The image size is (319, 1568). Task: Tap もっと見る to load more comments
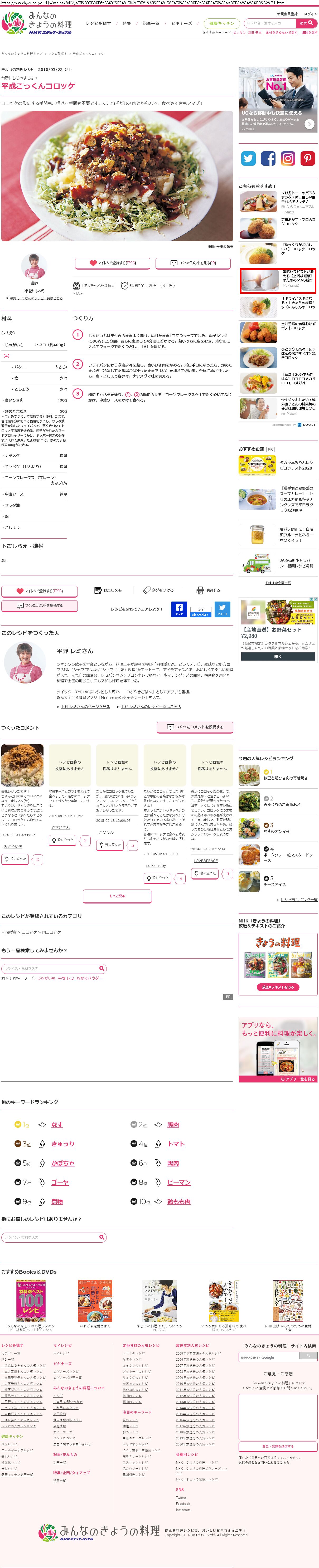(x=117, y=895)
